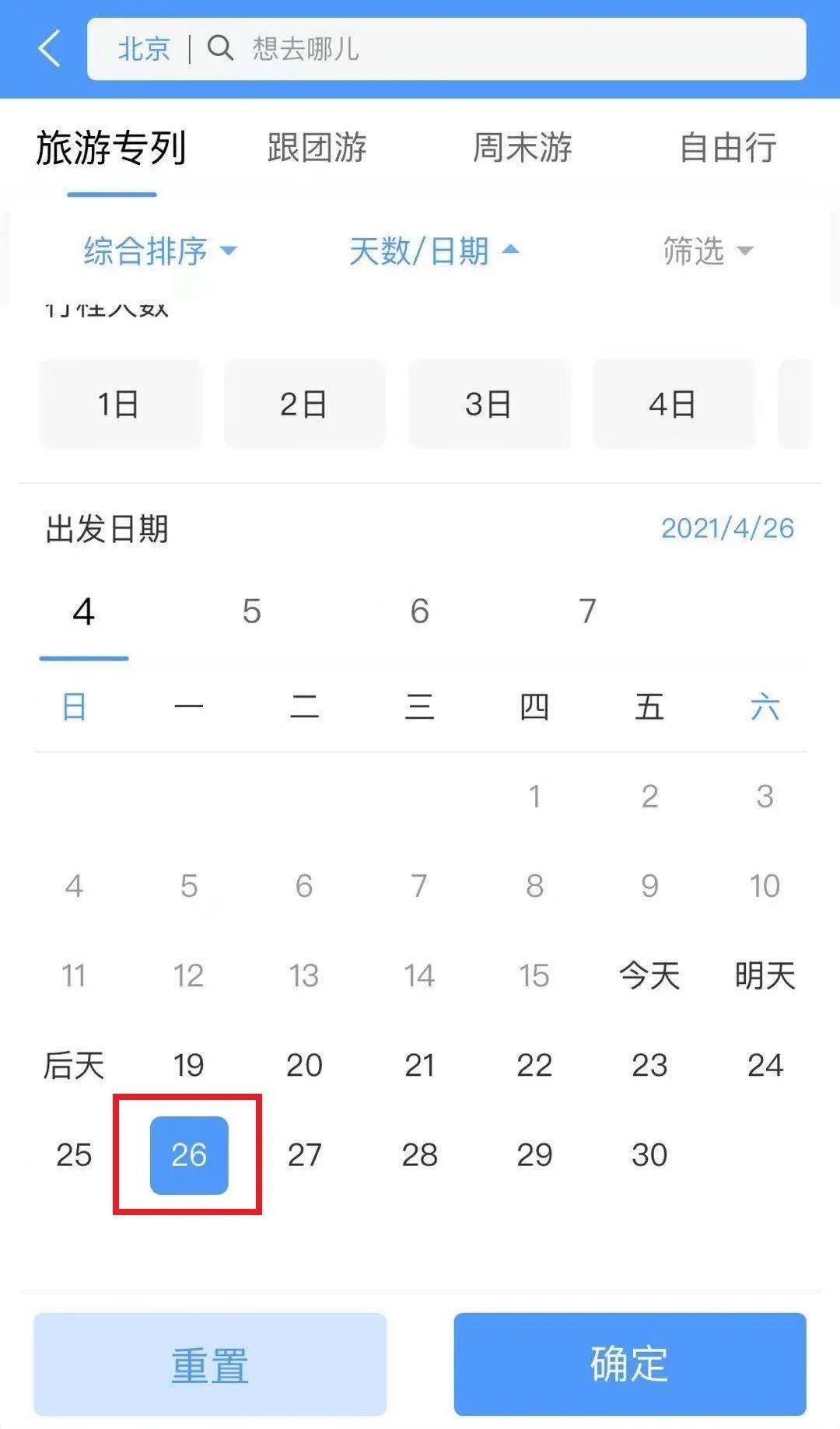This screenshot has height=1429, width=840.
Task: Pick 今天 as departure date
Action: [x=649, y=975]
